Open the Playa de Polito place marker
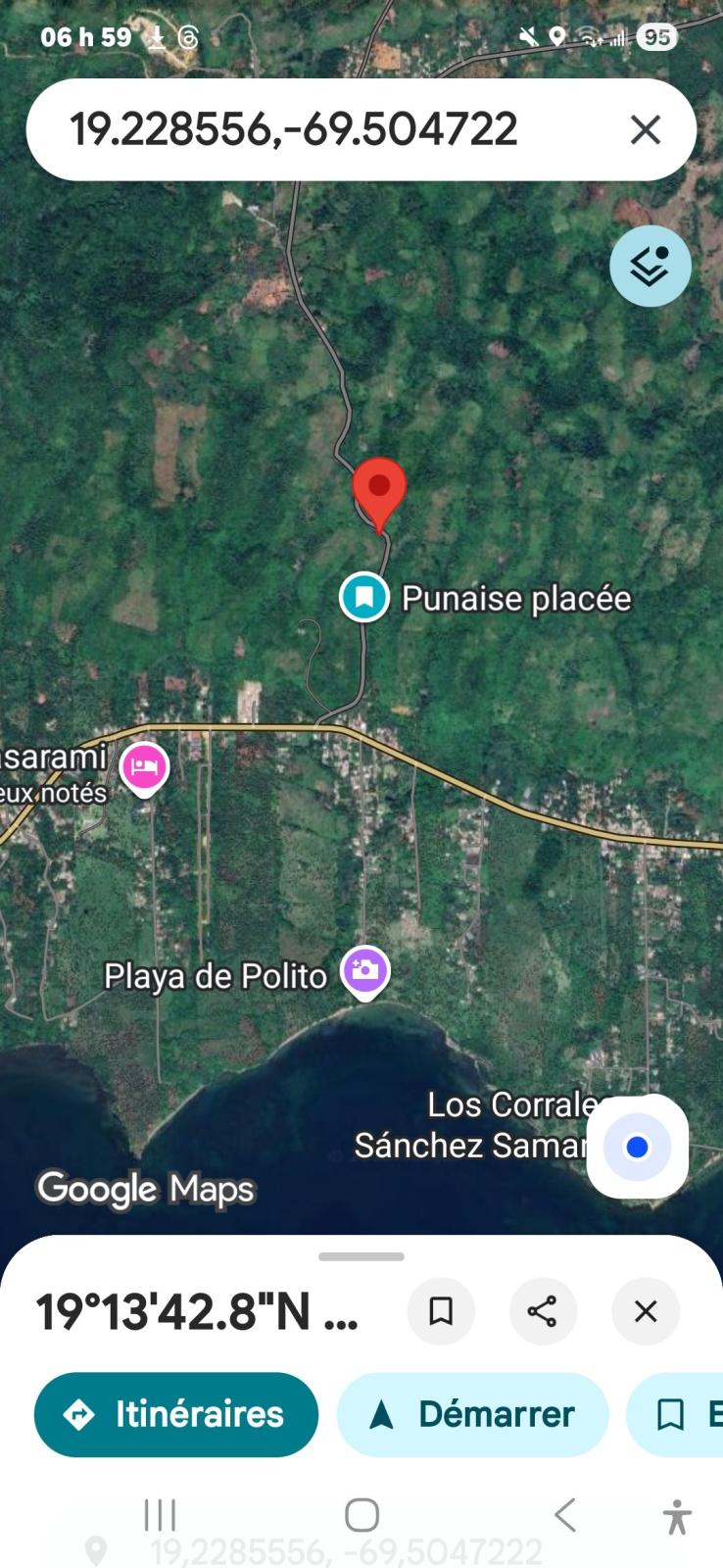Image resolution: width=723 pixels, height=1568 pixels. click(x=364, y=971)
